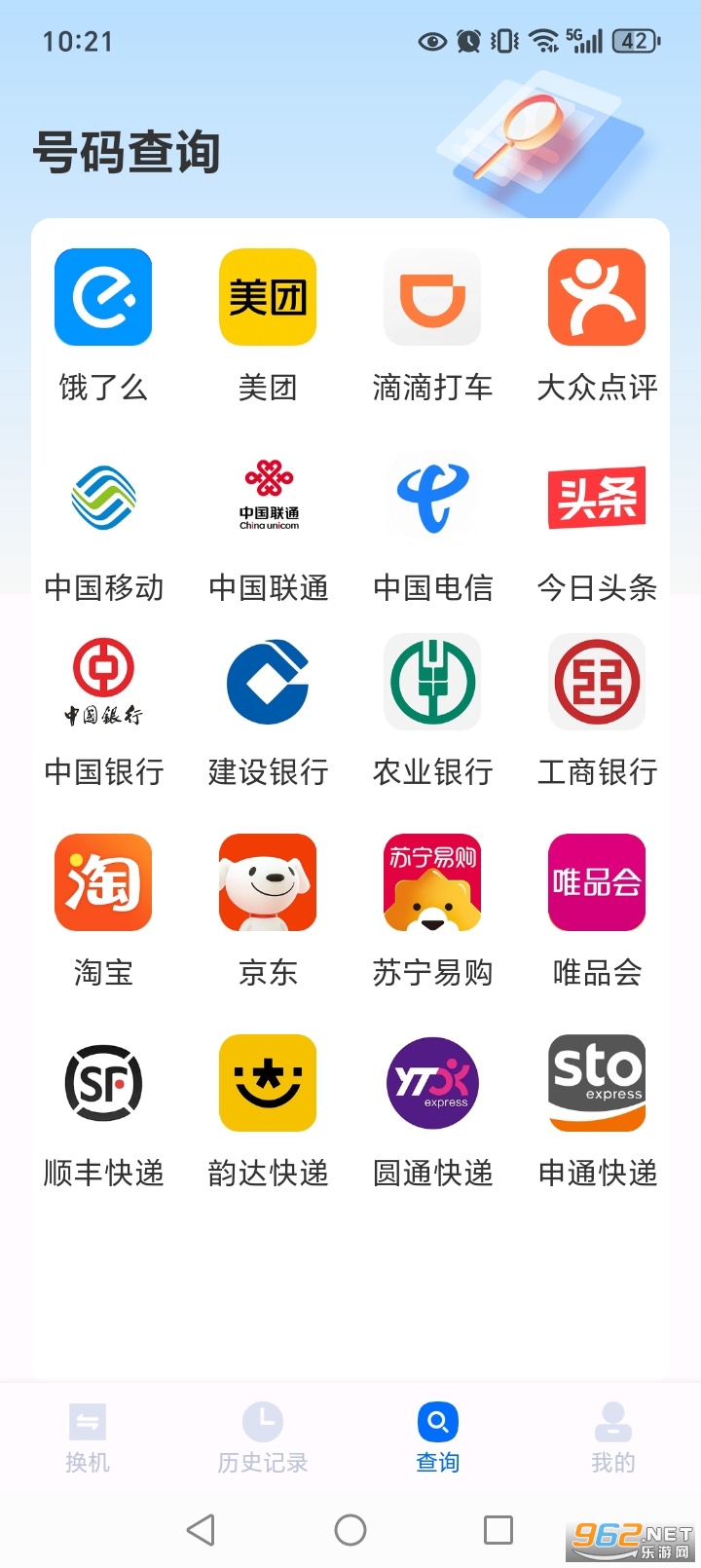Open the 淘宝 tile
701x1568 pixels.
(x=103, y=882)
